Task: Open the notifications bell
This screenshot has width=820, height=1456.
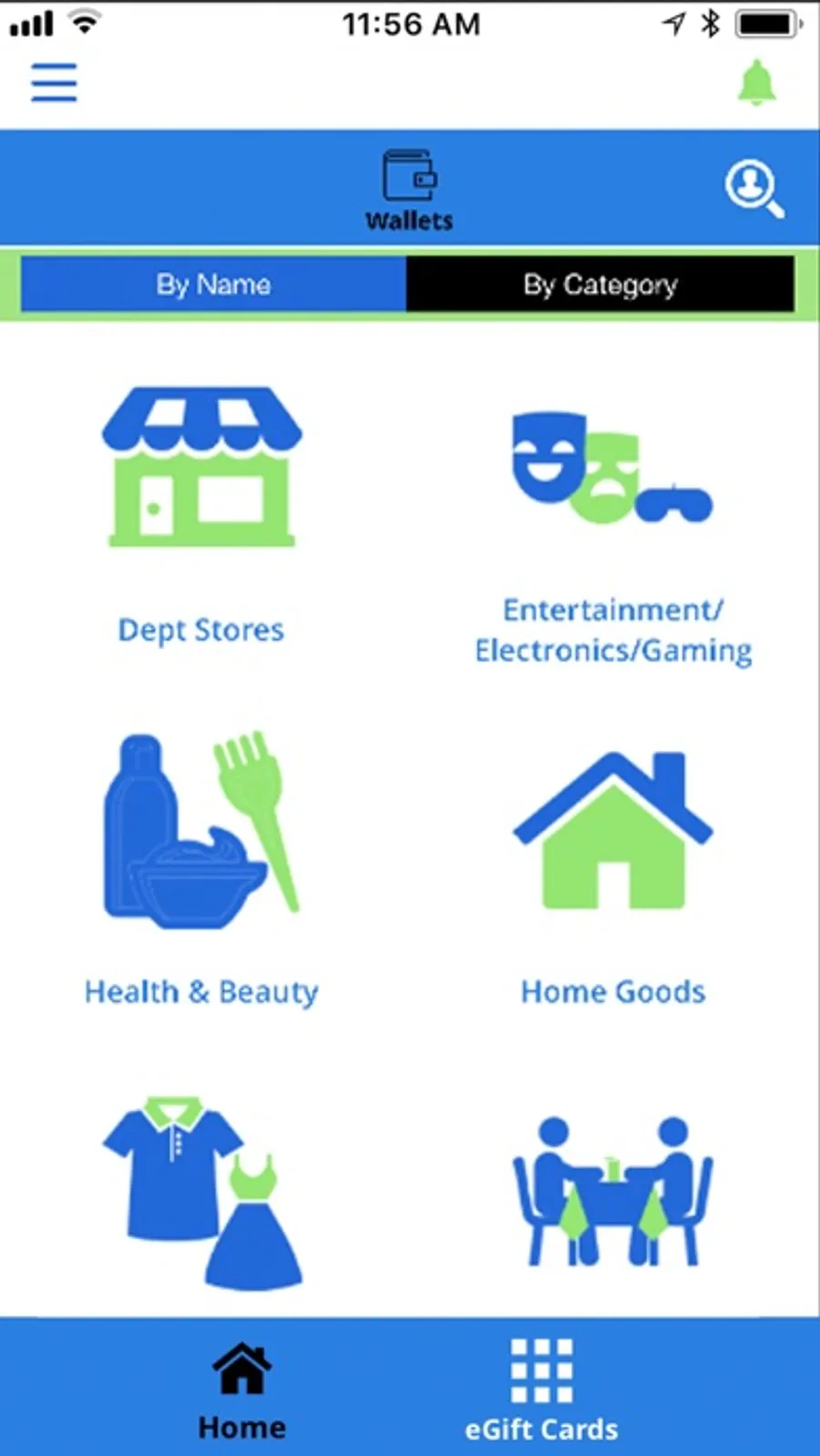Action: click(756, 83)
